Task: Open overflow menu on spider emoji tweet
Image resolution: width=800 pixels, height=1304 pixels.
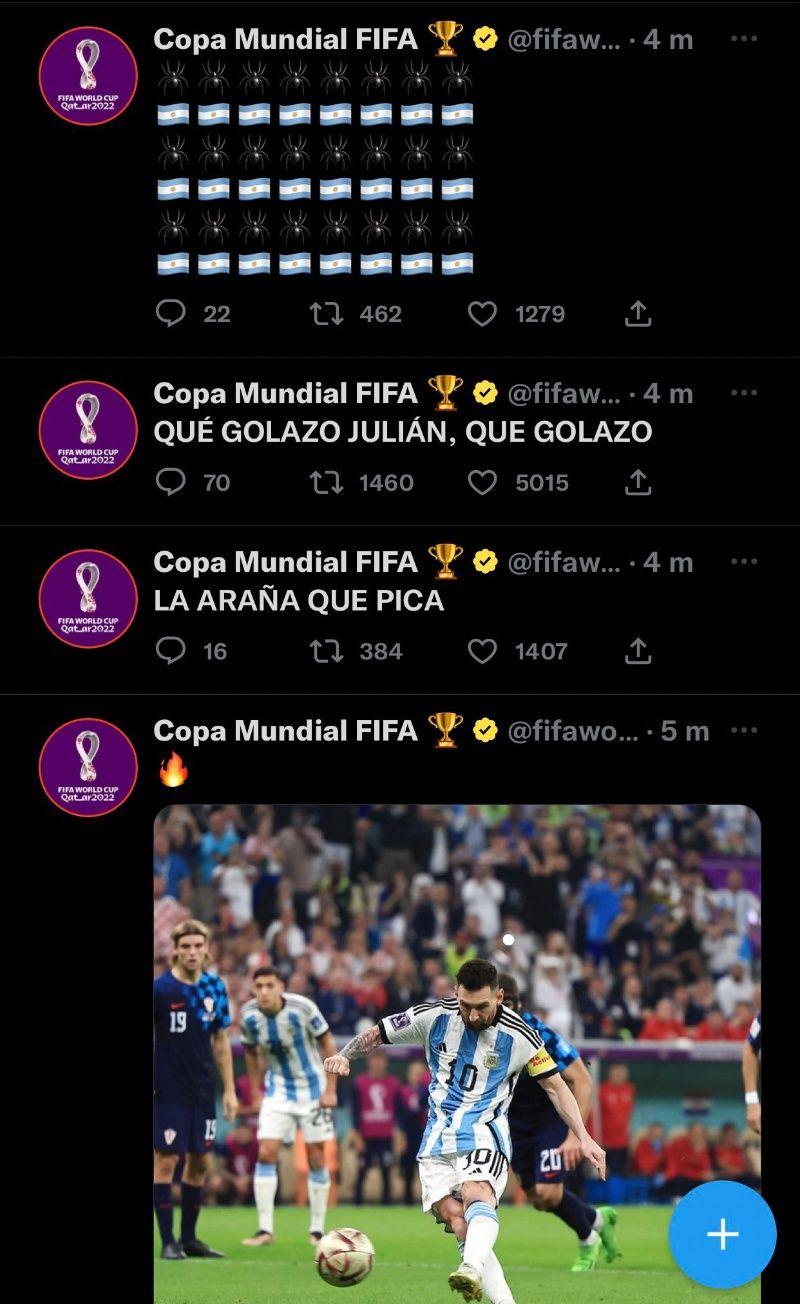Action: coord(743,39)
